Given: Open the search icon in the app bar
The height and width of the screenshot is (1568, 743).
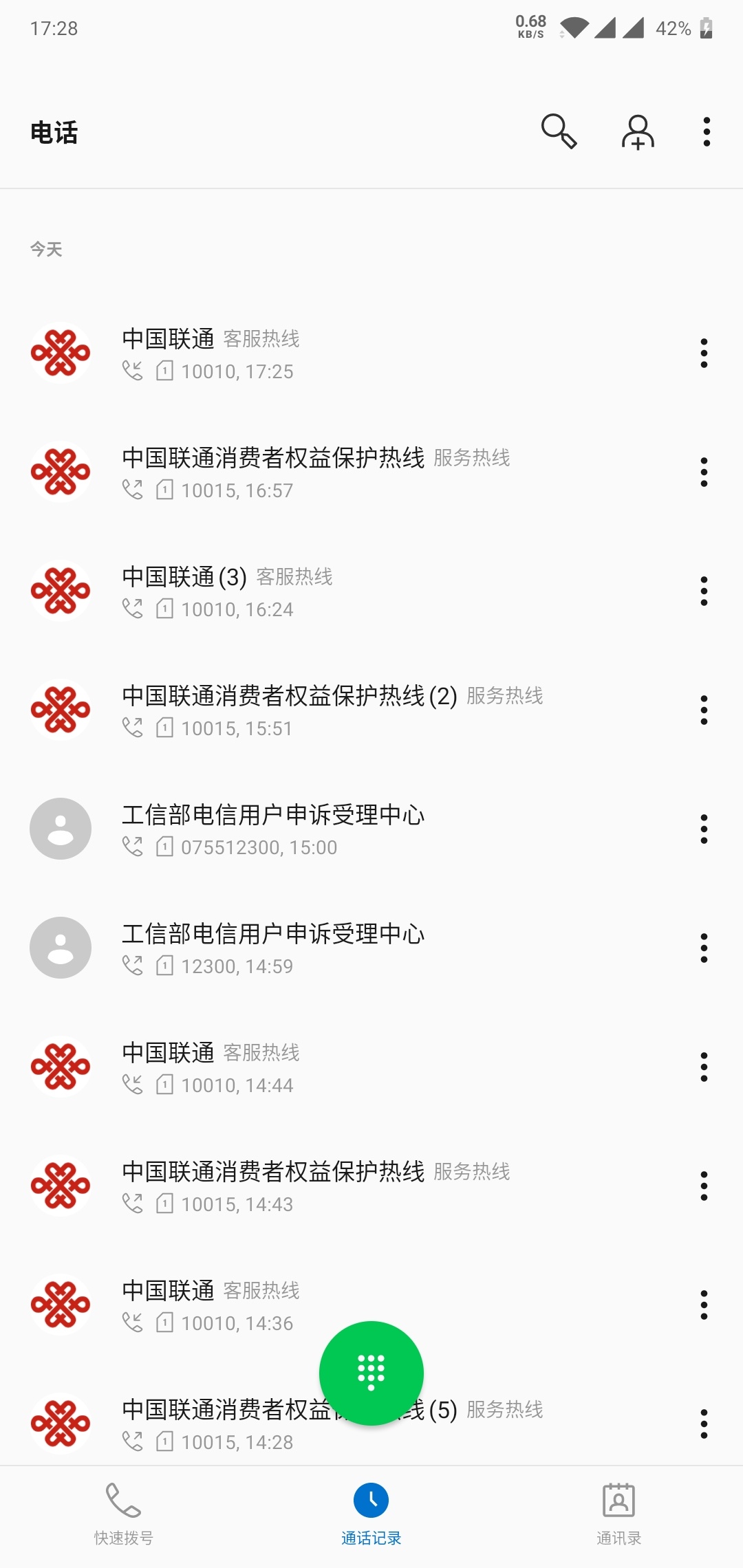Looking at the screenshot, I should pos(559,131).
